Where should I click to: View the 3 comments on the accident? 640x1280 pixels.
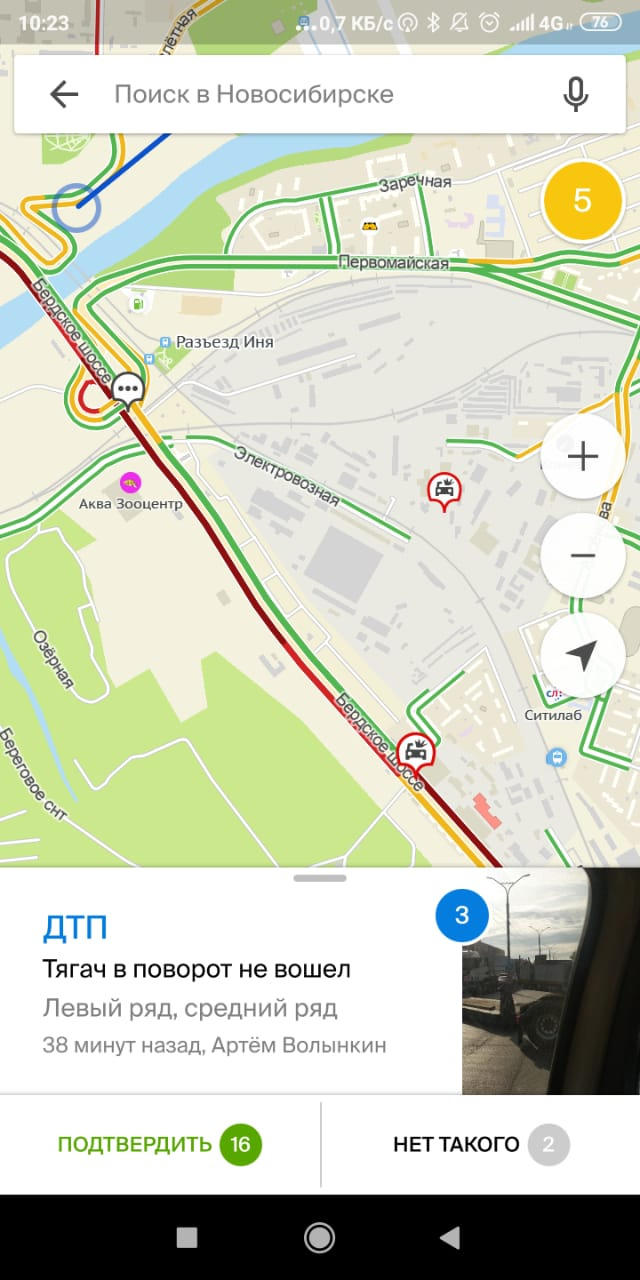pos(462,914)
